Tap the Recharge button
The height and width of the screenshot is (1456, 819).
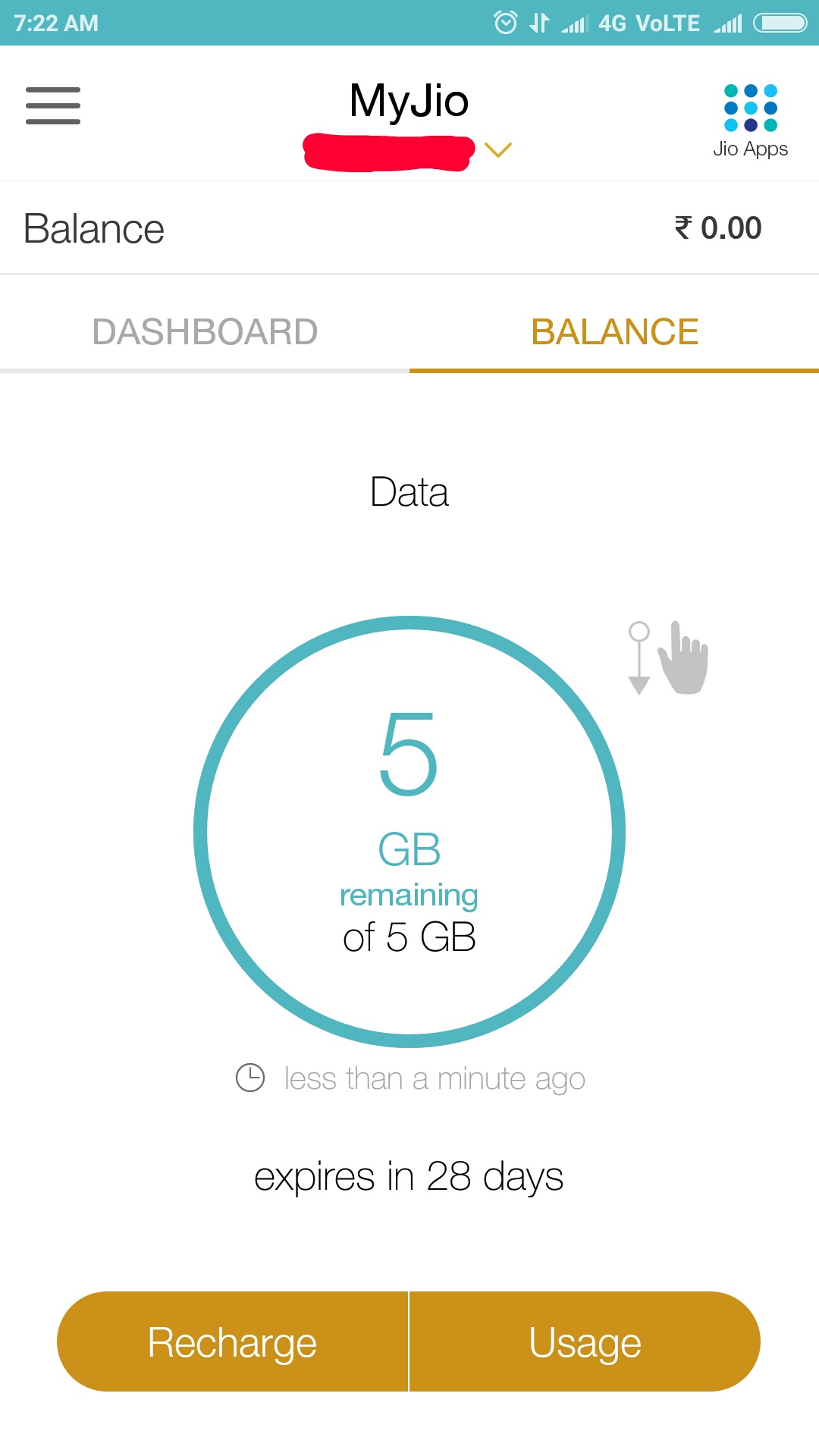pyautogui.click(x=233, y=1341)
